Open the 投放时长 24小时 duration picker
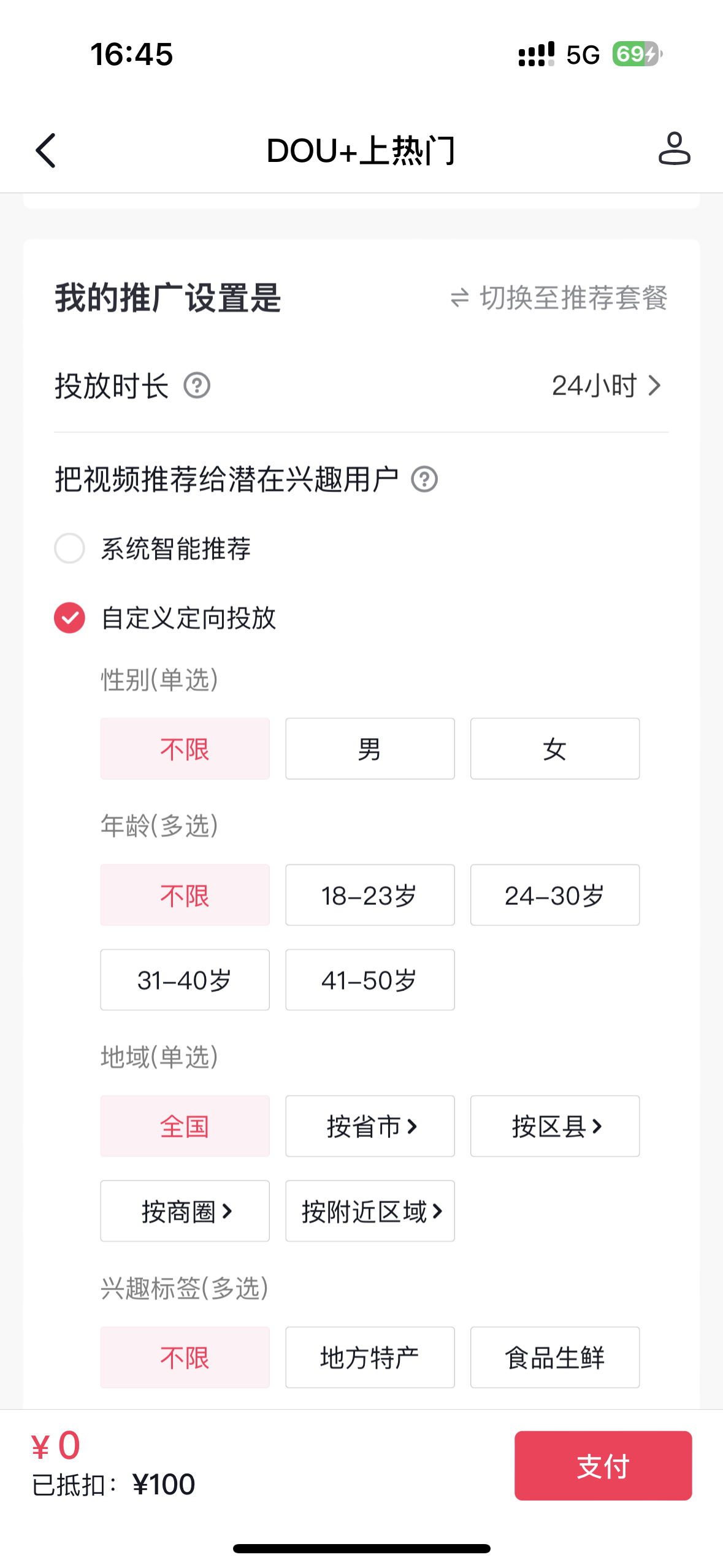723x1568 pixels. pos(361,386)
